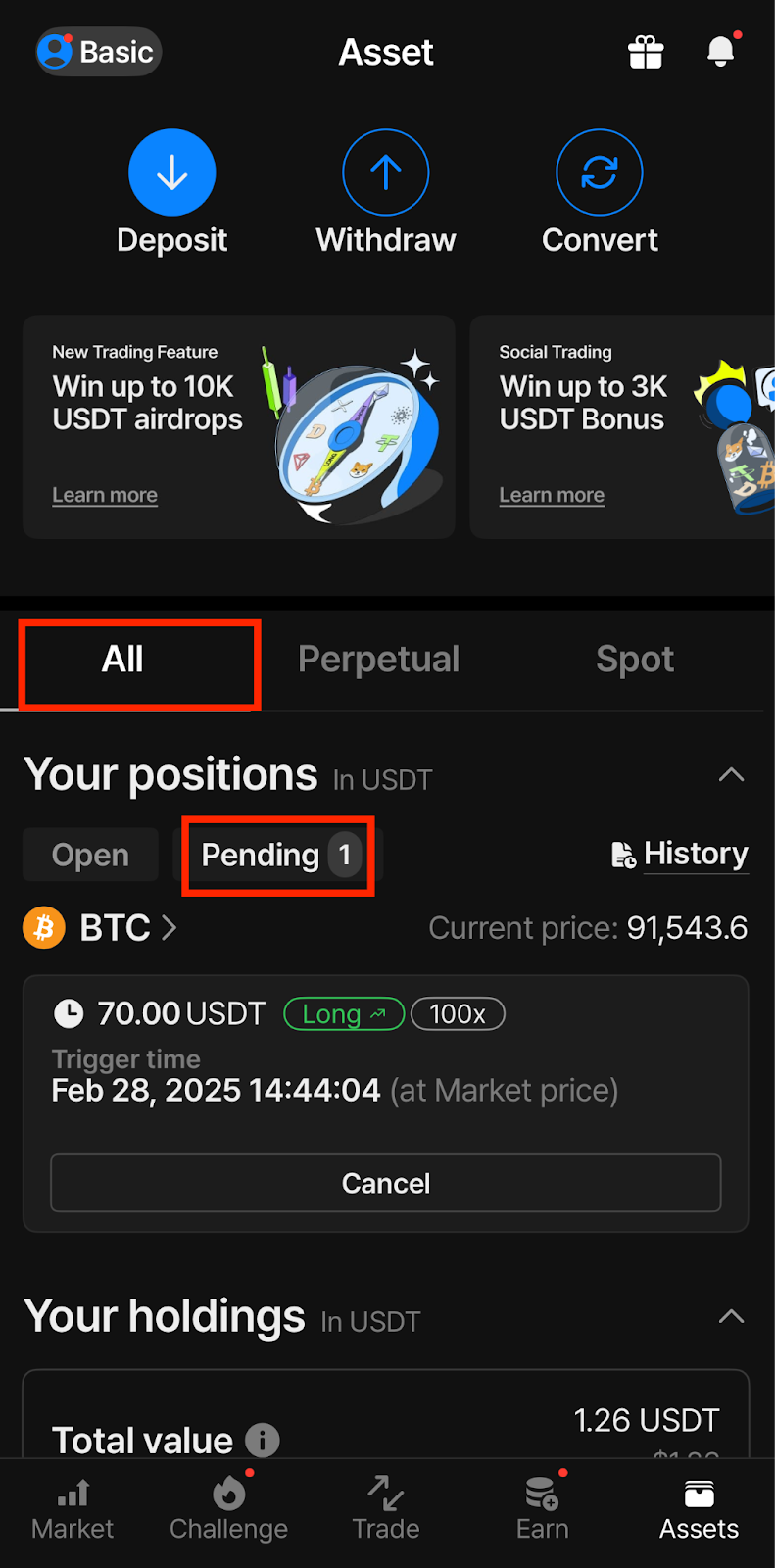Screen dimensions: 775x1568
Task: Open positions History
Action: tap(680, 854)
